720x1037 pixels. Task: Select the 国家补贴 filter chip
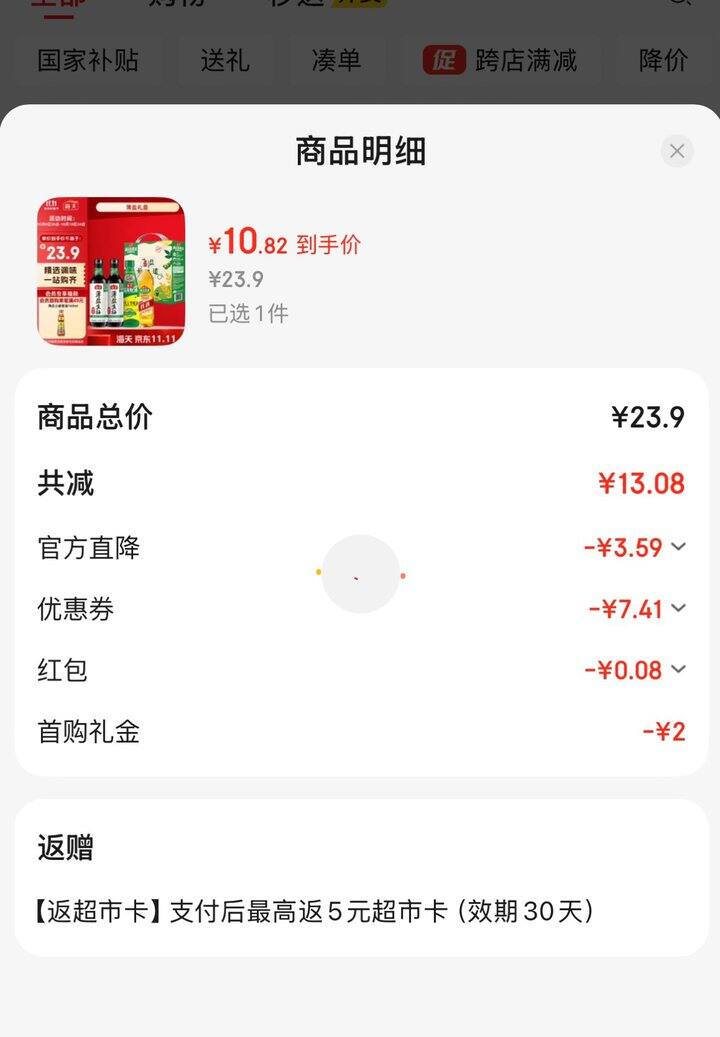tap(88, 60)
